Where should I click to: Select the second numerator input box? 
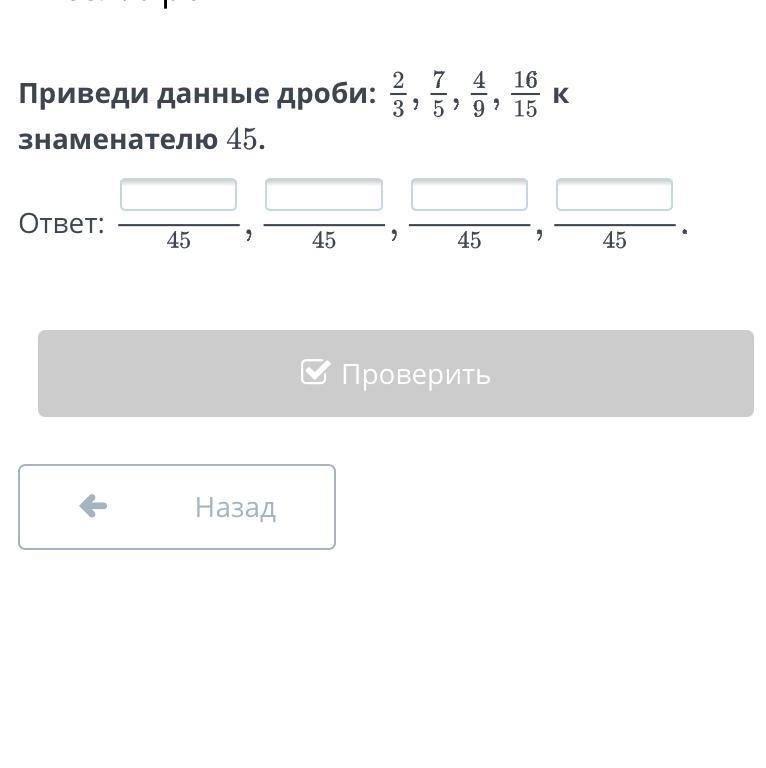[324, 194]
